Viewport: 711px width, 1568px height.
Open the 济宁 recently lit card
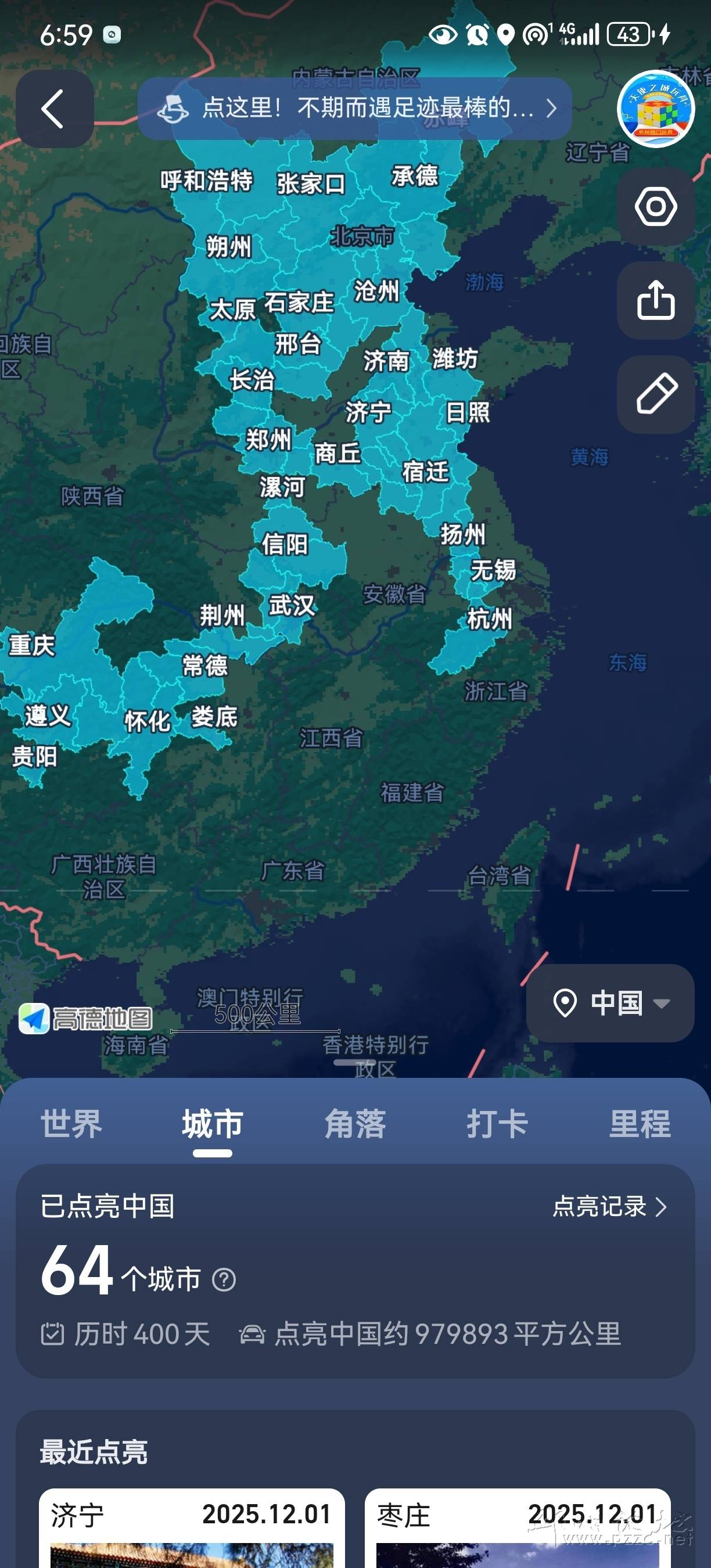coord(192,1527)
